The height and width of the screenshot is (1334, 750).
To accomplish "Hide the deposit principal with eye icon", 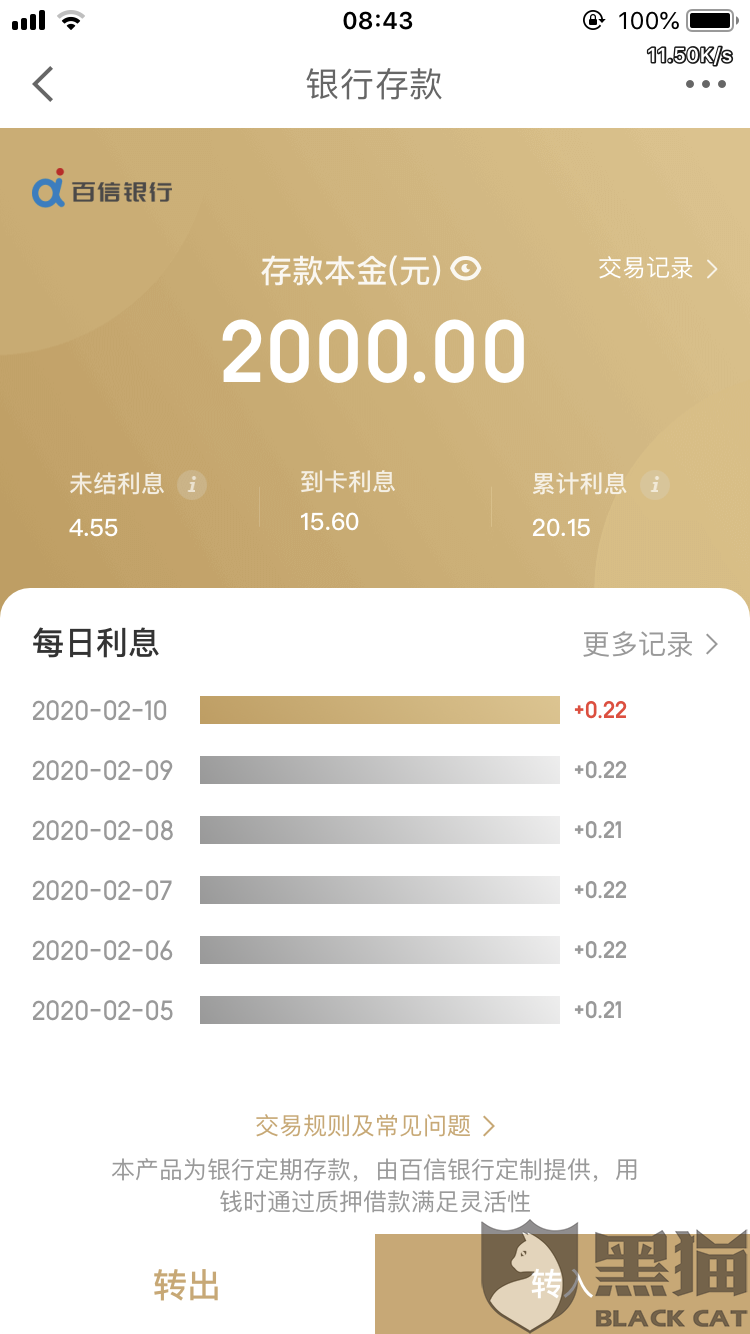I will point(466,268).
